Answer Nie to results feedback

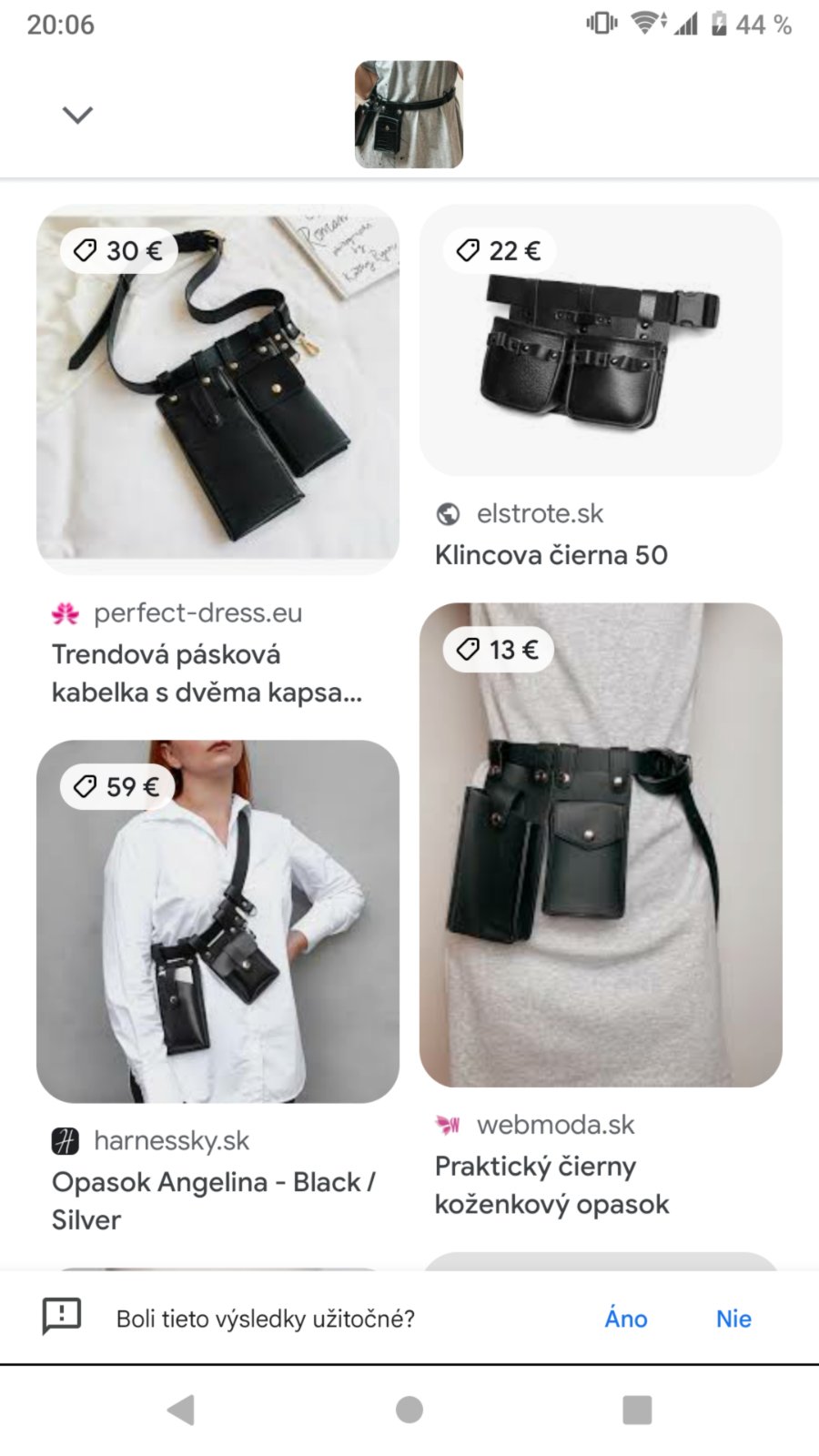coord(733,1319)
